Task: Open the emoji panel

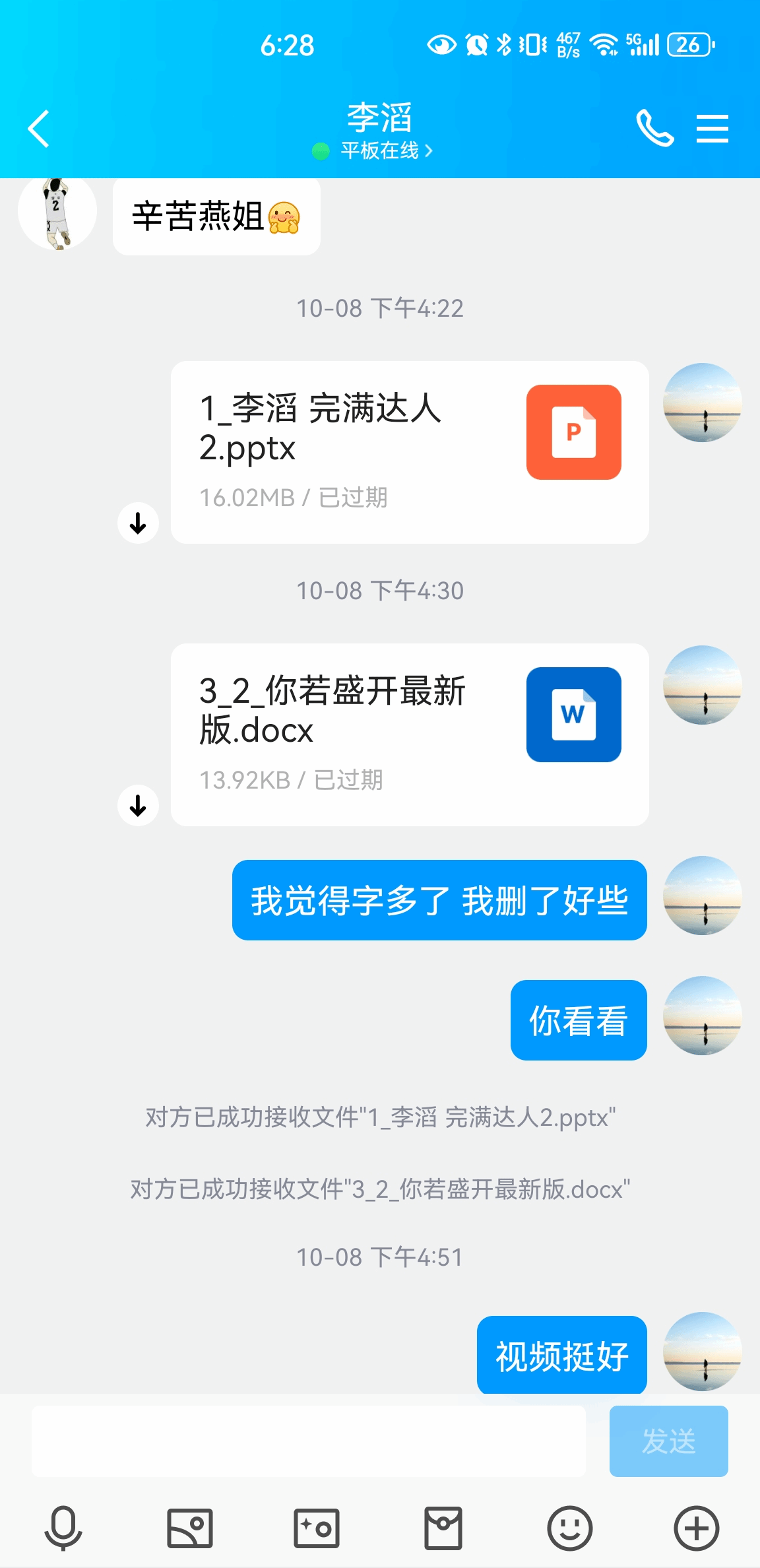Action: [569, 1528]
